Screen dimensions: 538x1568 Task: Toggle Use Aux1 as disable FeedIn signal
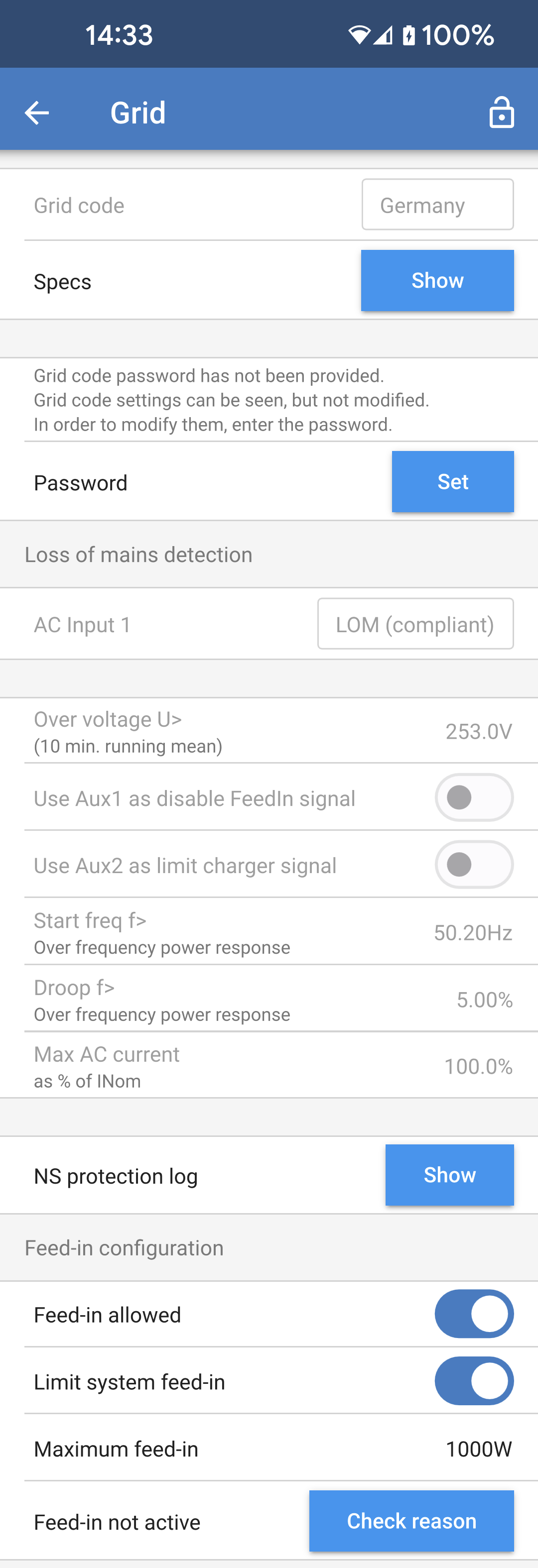point(473,797)
